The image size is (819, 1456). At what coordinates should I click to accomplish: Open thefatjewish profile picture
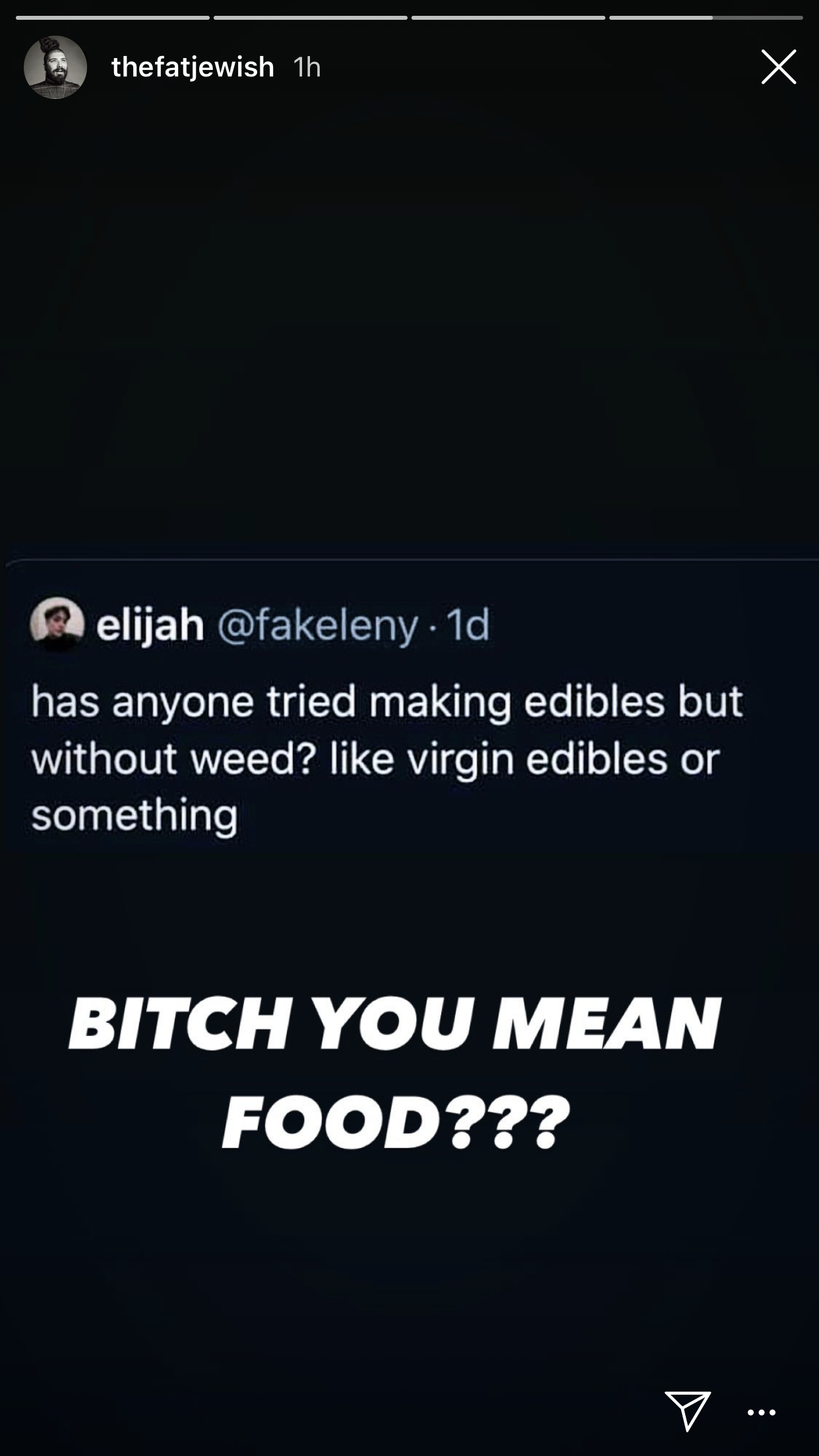pyautogui.click(x=55, y=67)
